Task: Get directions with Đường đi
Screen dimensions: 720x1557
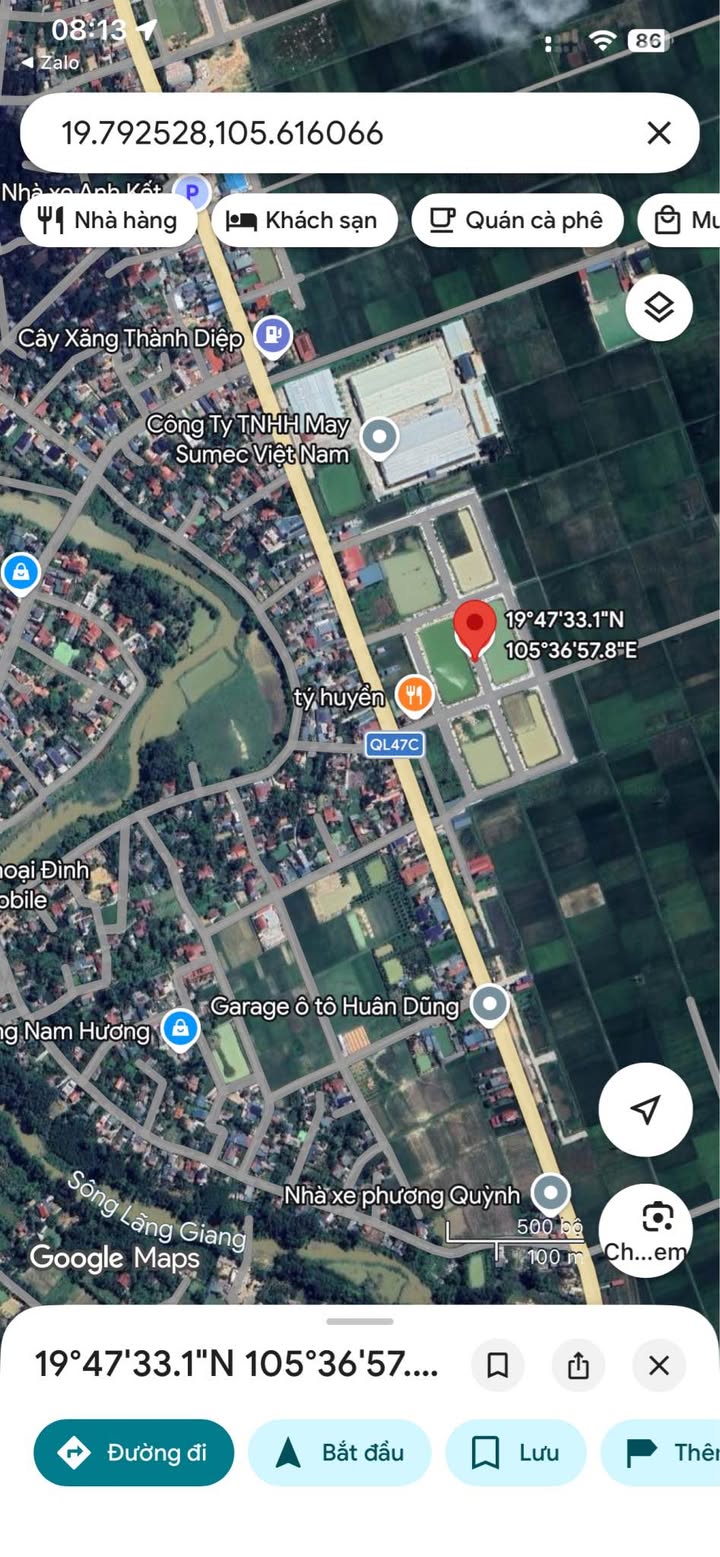Action: pos(134,1452)
